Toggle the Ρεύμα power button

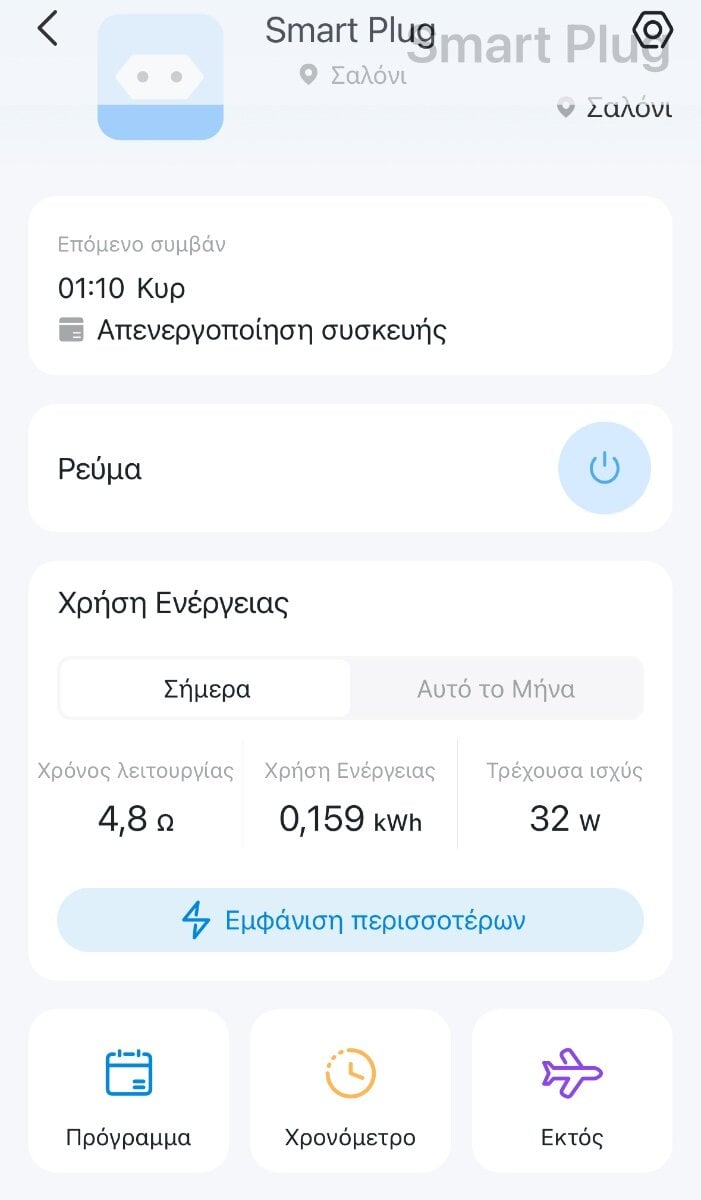[x=604, y=468]
